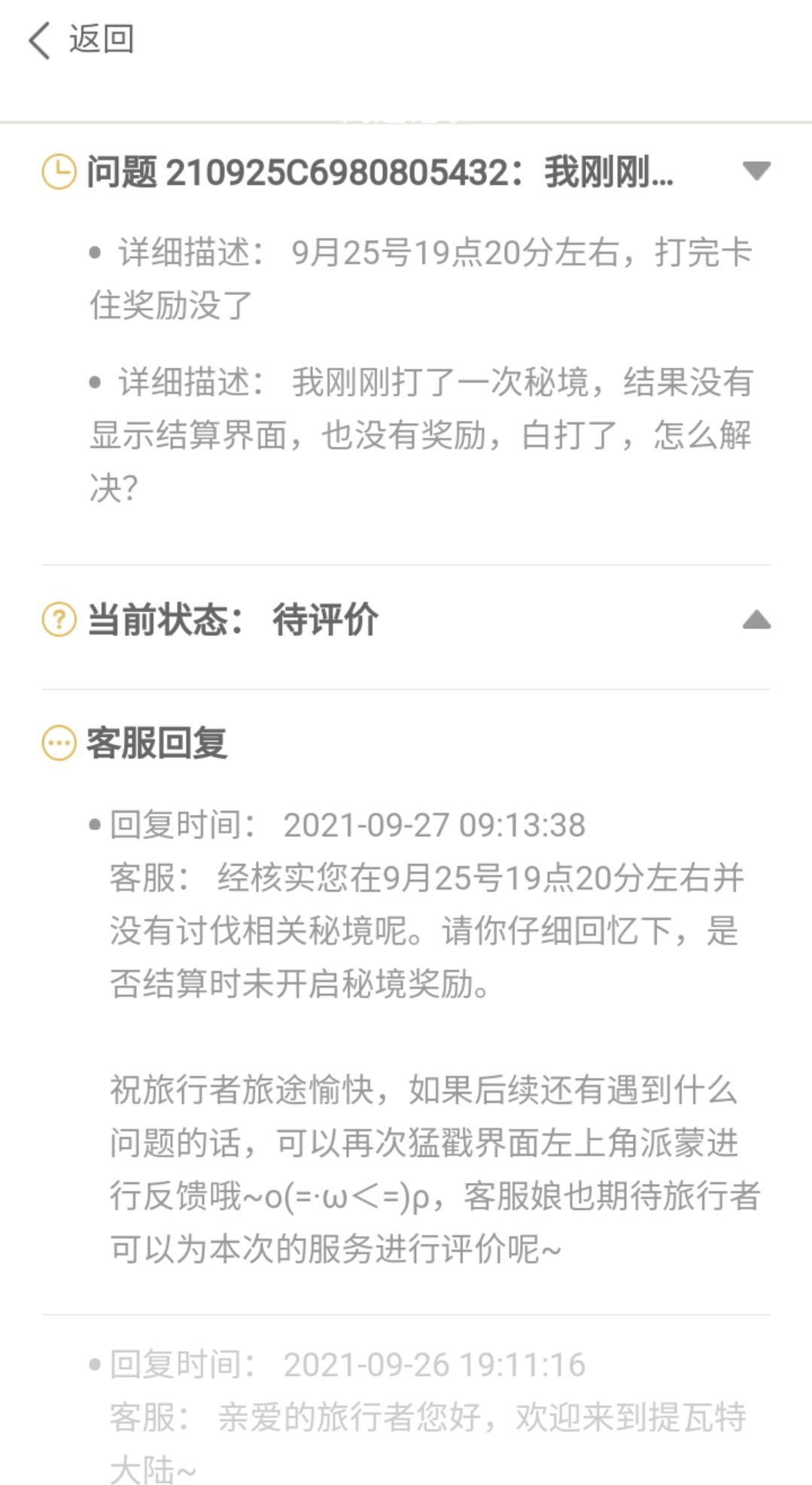The width and height of the screenshot is (812, 1485).
Task: Go back using the 返回 button
Action: tap(81, 39)
